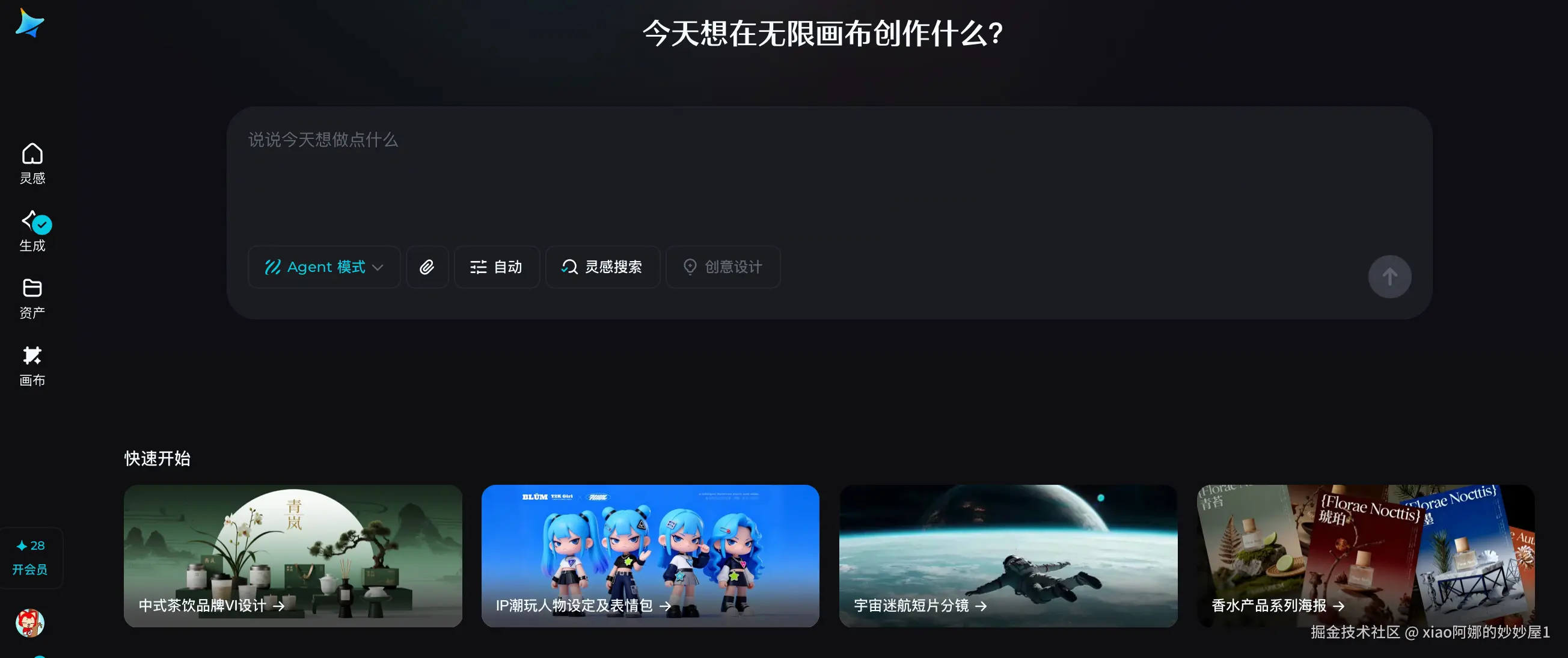Go to the 画布 canvas section
This screenshot has height=658, width=1568.
tap(32, 365)
